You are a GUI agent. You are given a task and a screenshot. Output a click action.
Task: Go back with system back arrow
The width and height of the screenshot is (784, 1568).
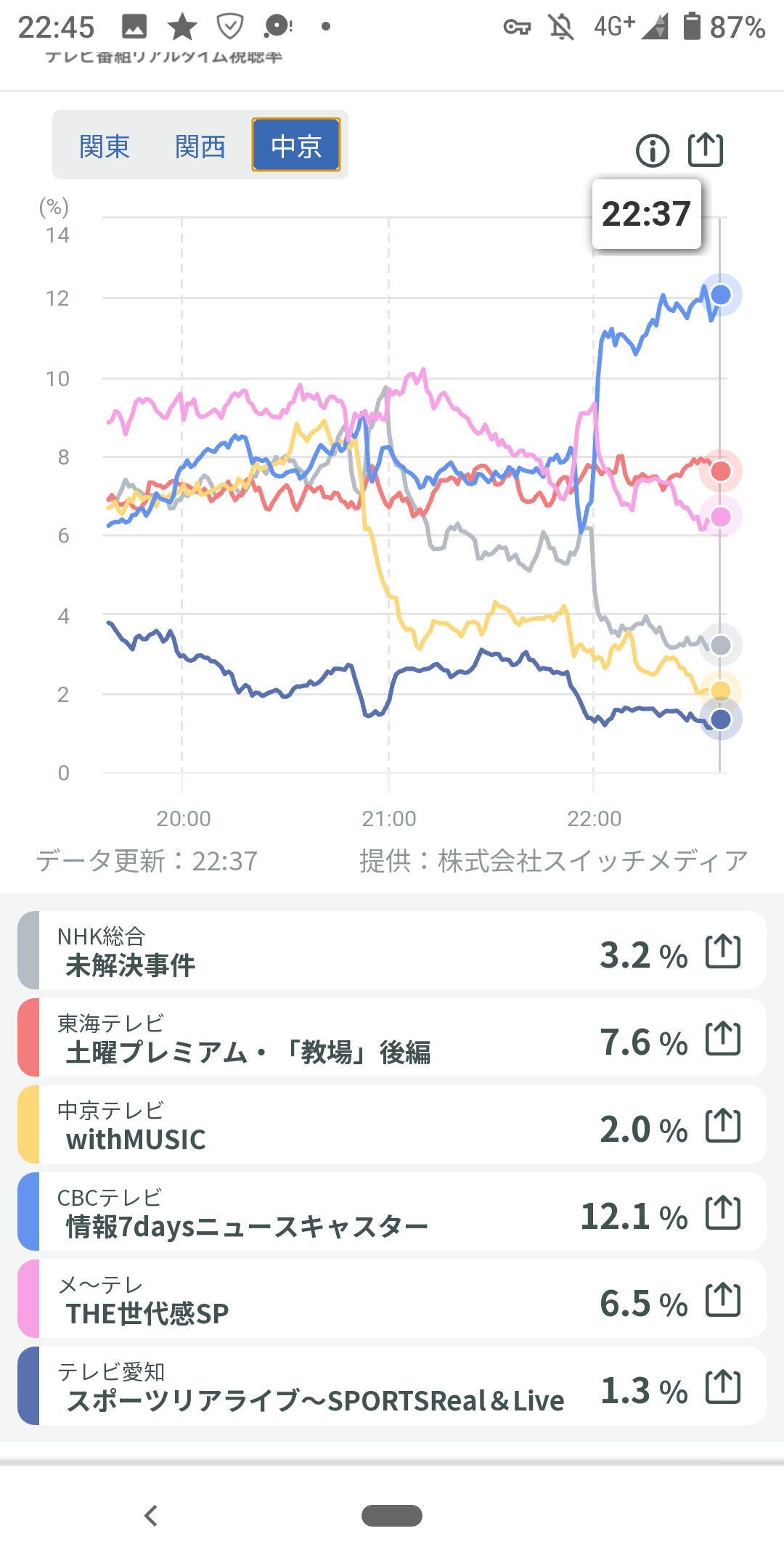(151, 1516)
